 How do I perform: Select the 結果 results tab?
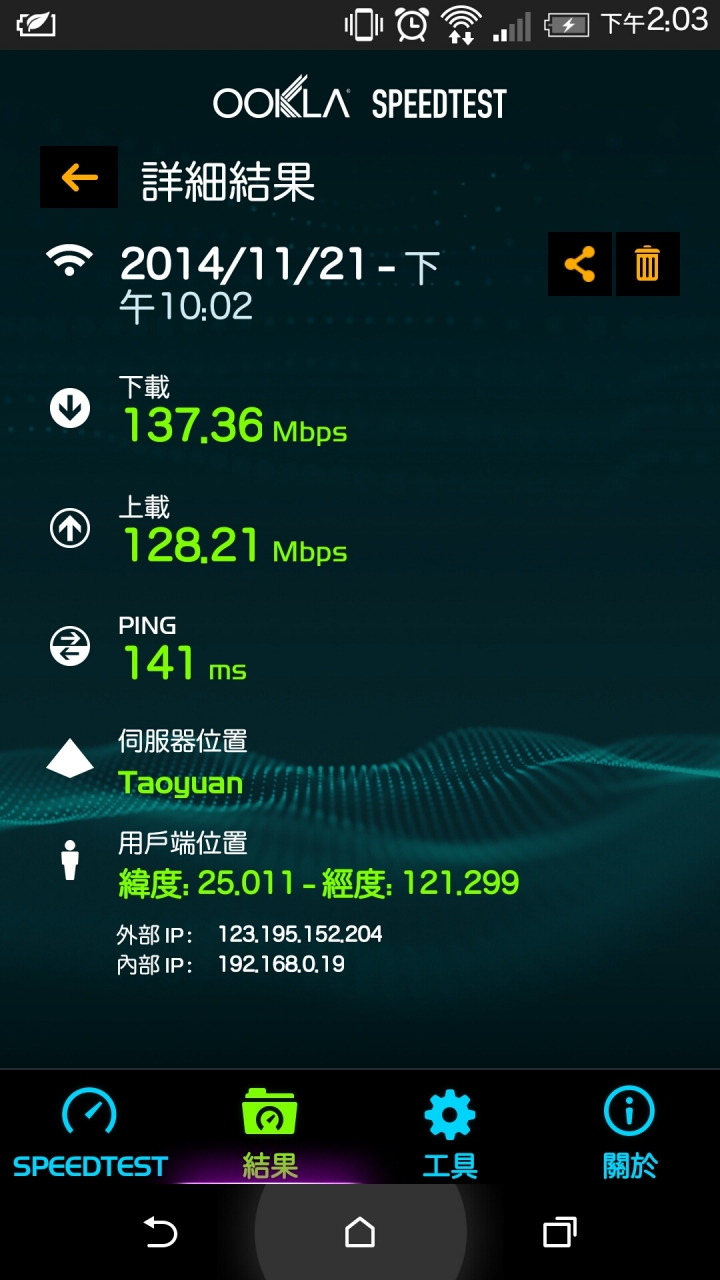point(270,1132)
